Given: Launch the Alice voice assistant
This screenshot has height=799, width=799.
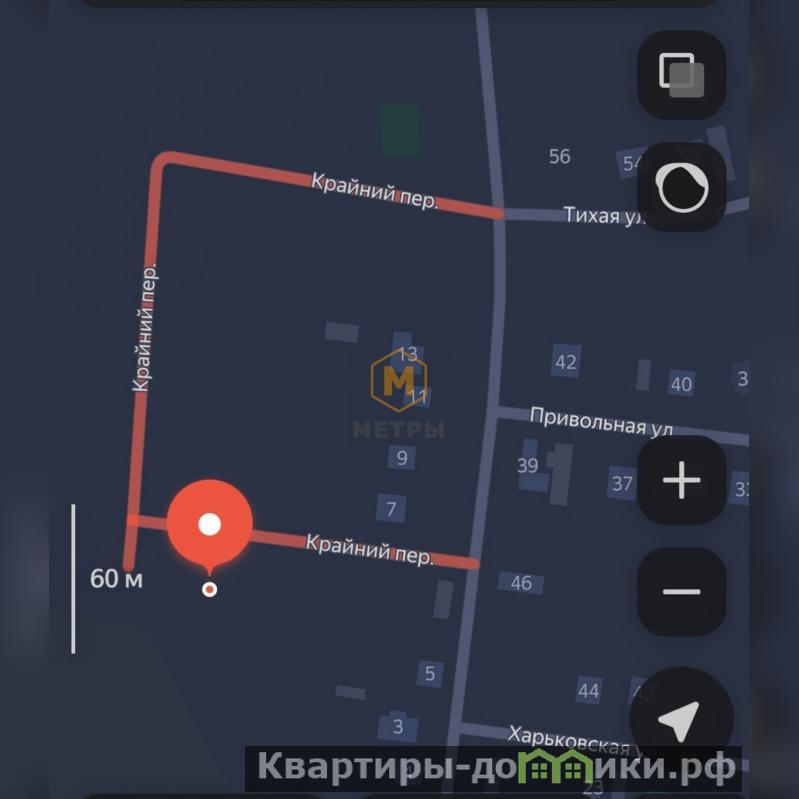Looking at the screenshot, I should [x=681, y=187].
